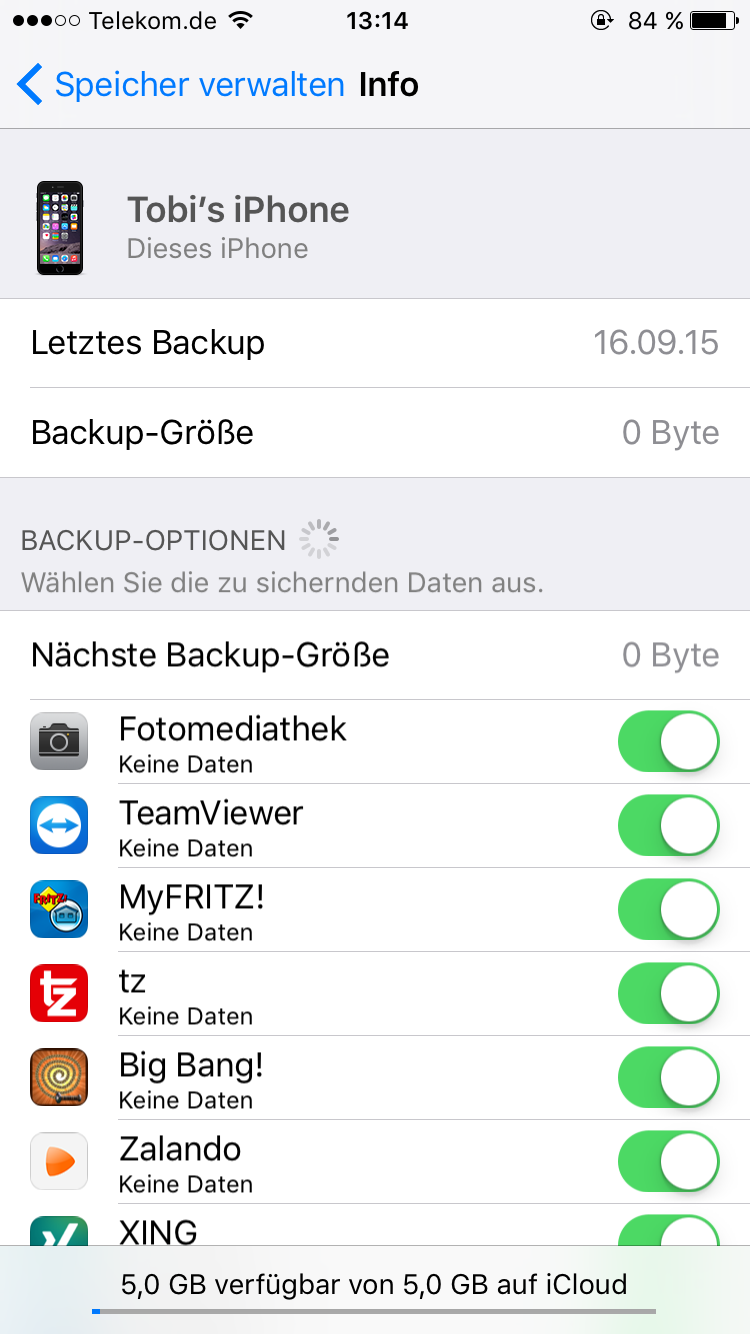
Task: Turn off TeamViewer backup toggle
Action: coord(668,825)
